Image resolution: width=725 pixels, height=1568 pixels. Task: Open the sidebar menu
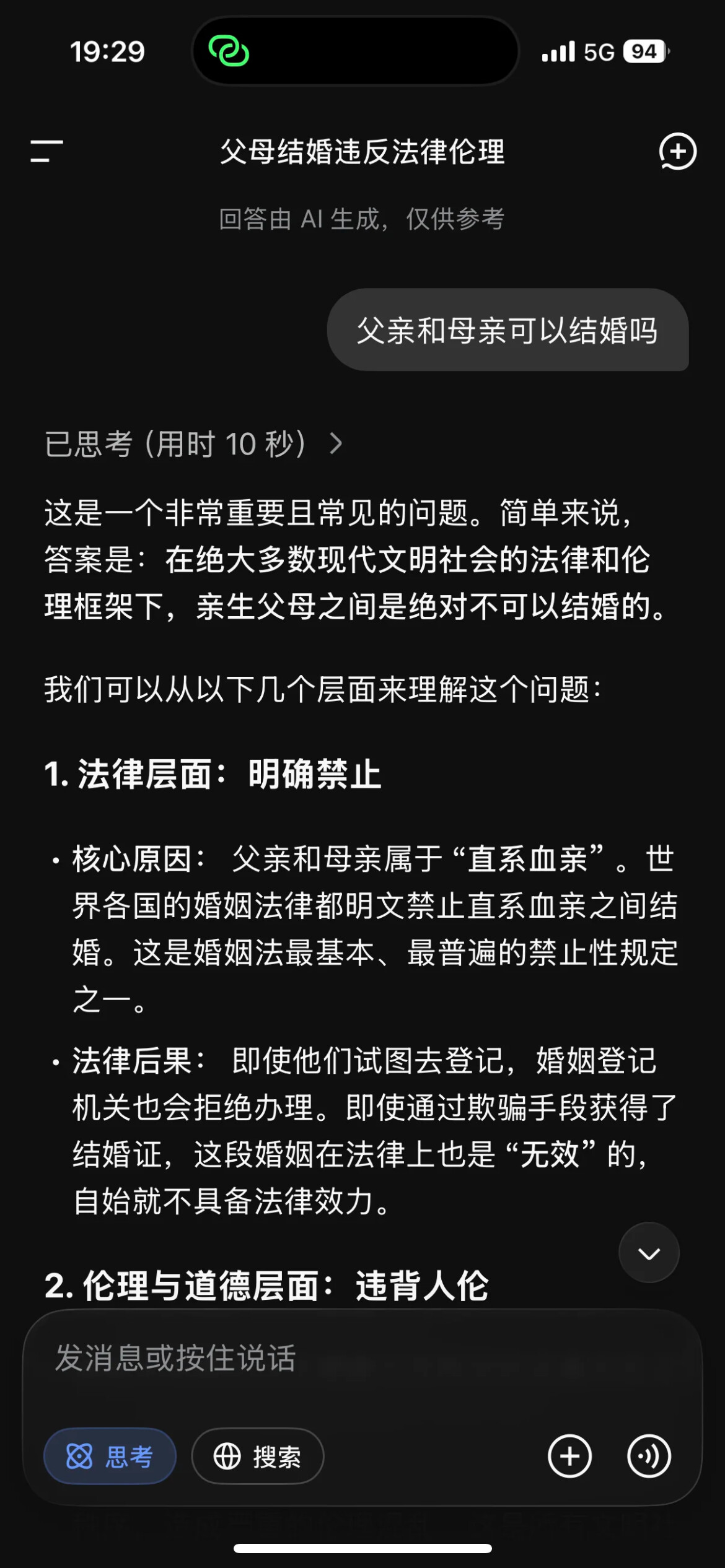(47, 151)
